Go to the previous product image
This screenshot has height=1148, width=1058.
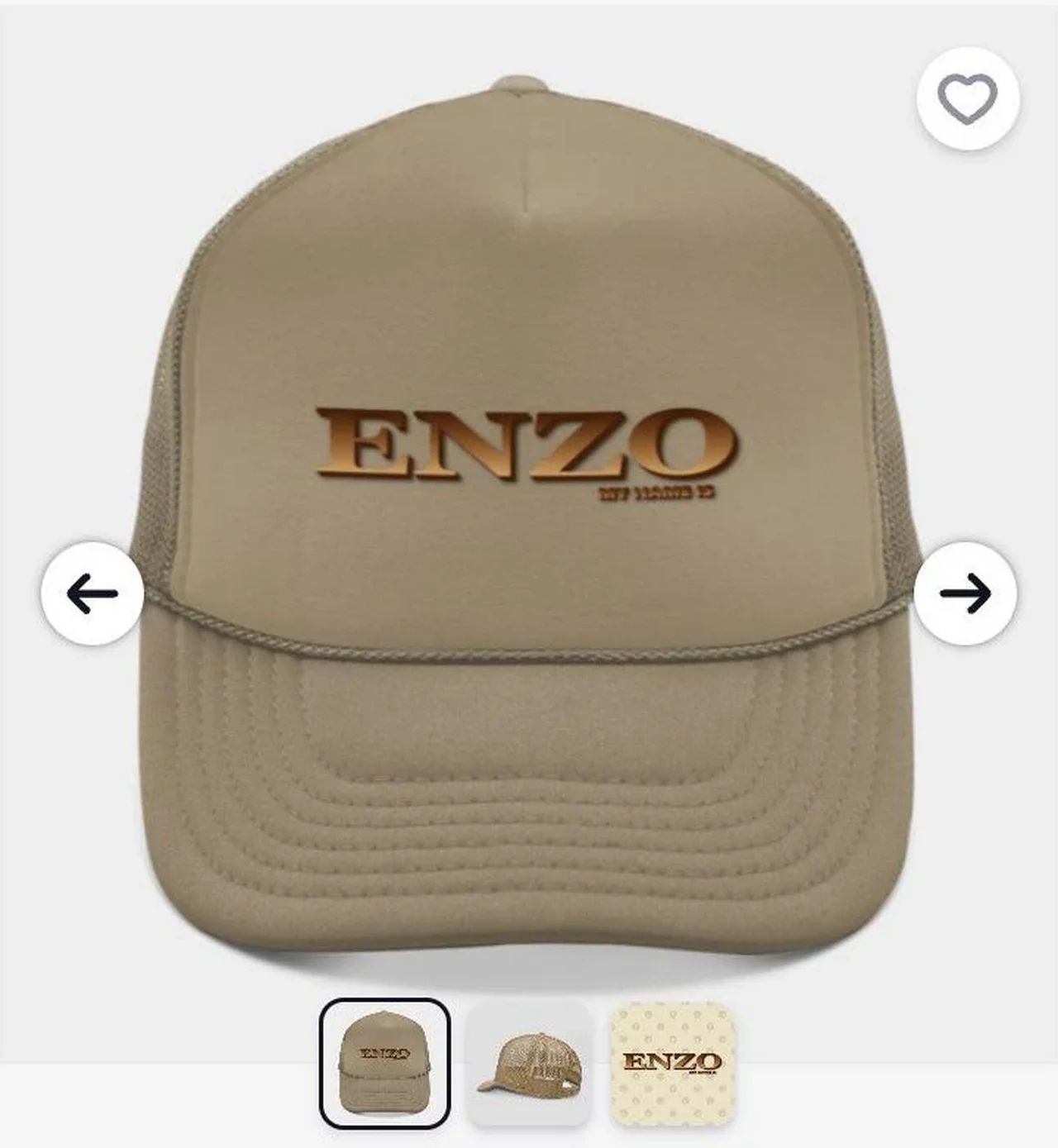(x=92, y=593)
